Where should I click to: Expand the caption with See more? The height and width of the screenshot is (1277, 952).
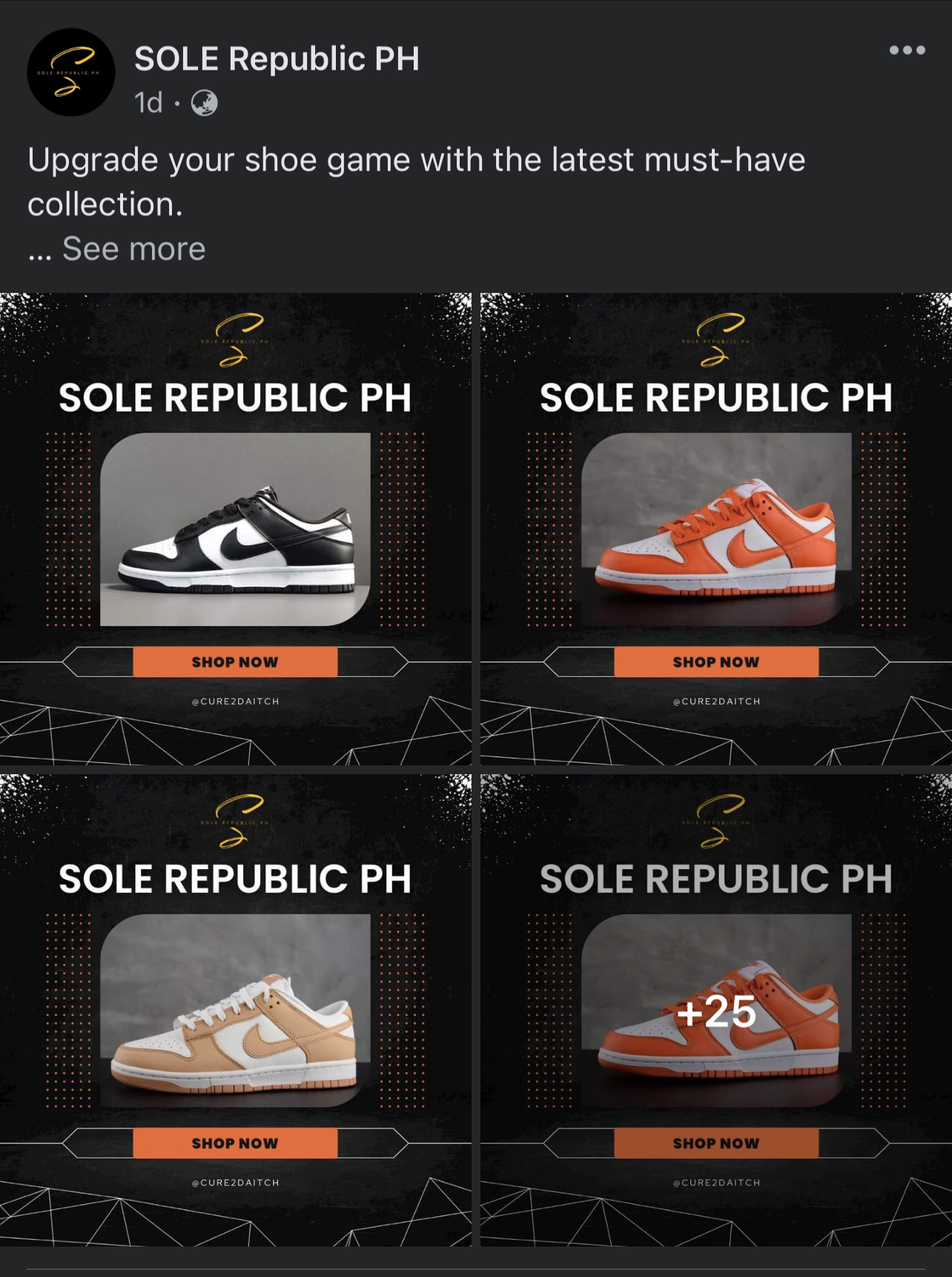[x=133, y=249]
